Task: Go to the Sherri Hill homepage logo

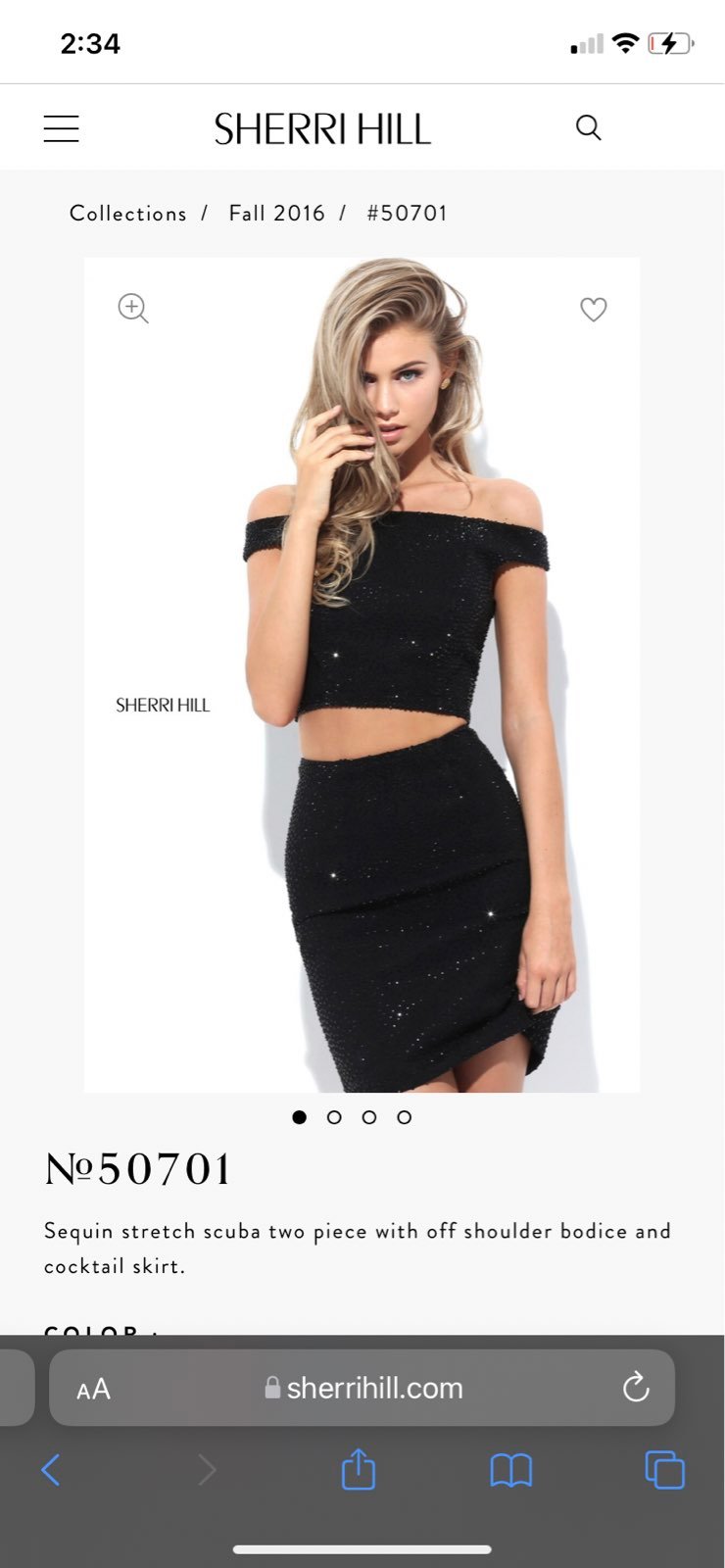Action: pos(322,129)
